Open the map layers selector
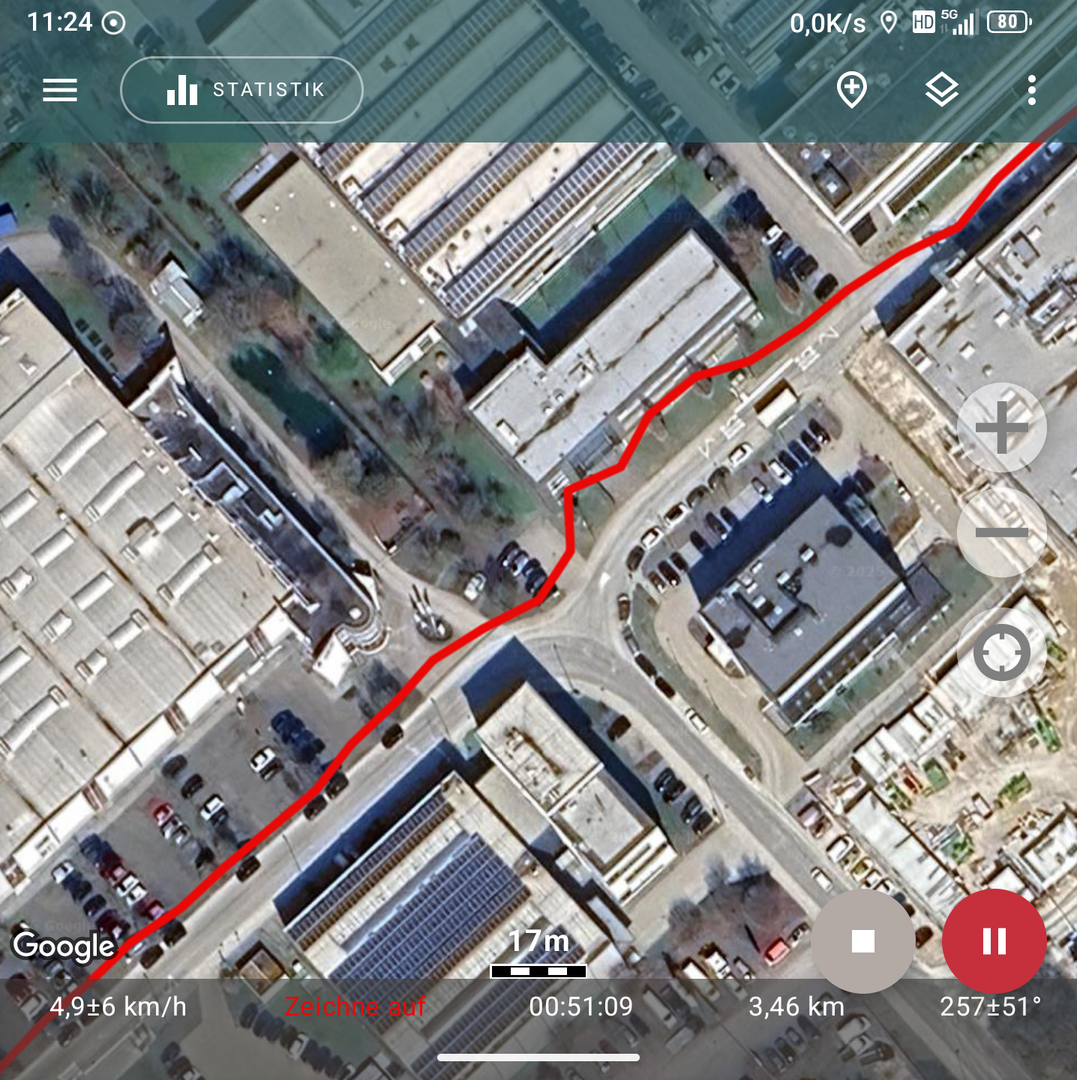 (x=941, y=90)
